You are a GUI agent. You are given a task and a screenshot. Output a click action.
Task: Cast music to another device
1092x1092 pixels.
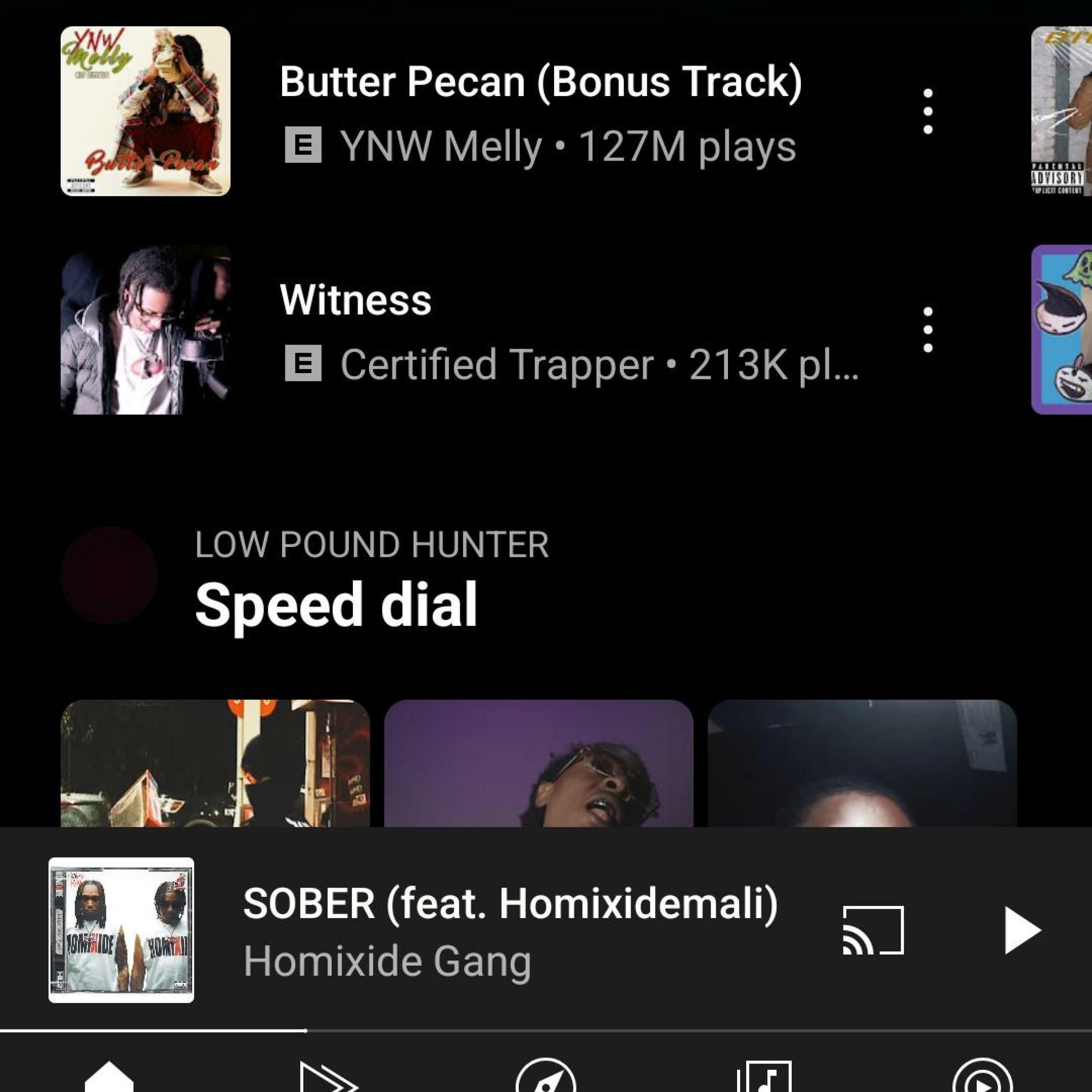click(x=873, y=930)
